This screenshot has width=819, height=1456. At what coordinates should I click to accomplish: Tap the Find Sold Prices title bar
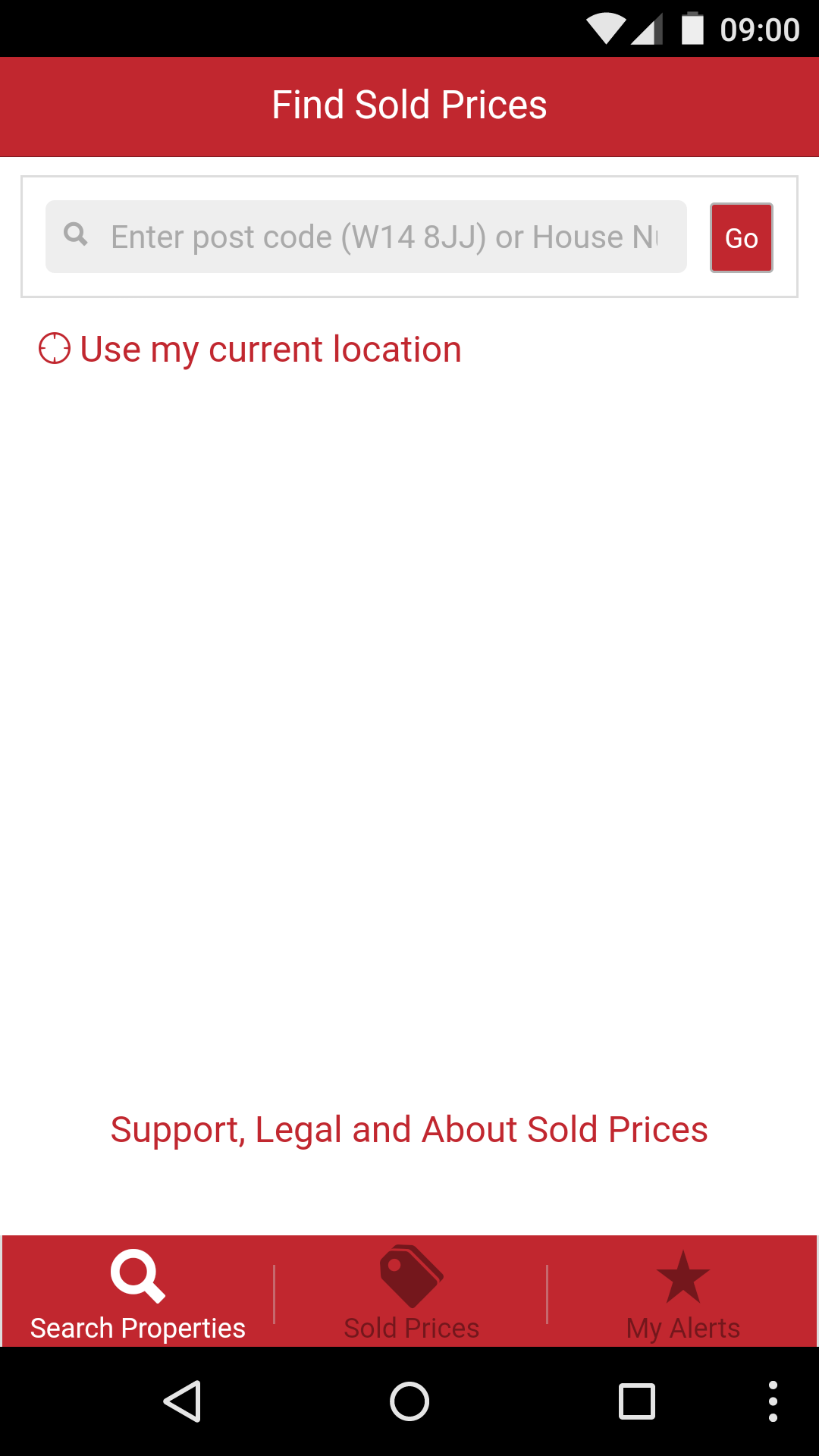point(409,105)
